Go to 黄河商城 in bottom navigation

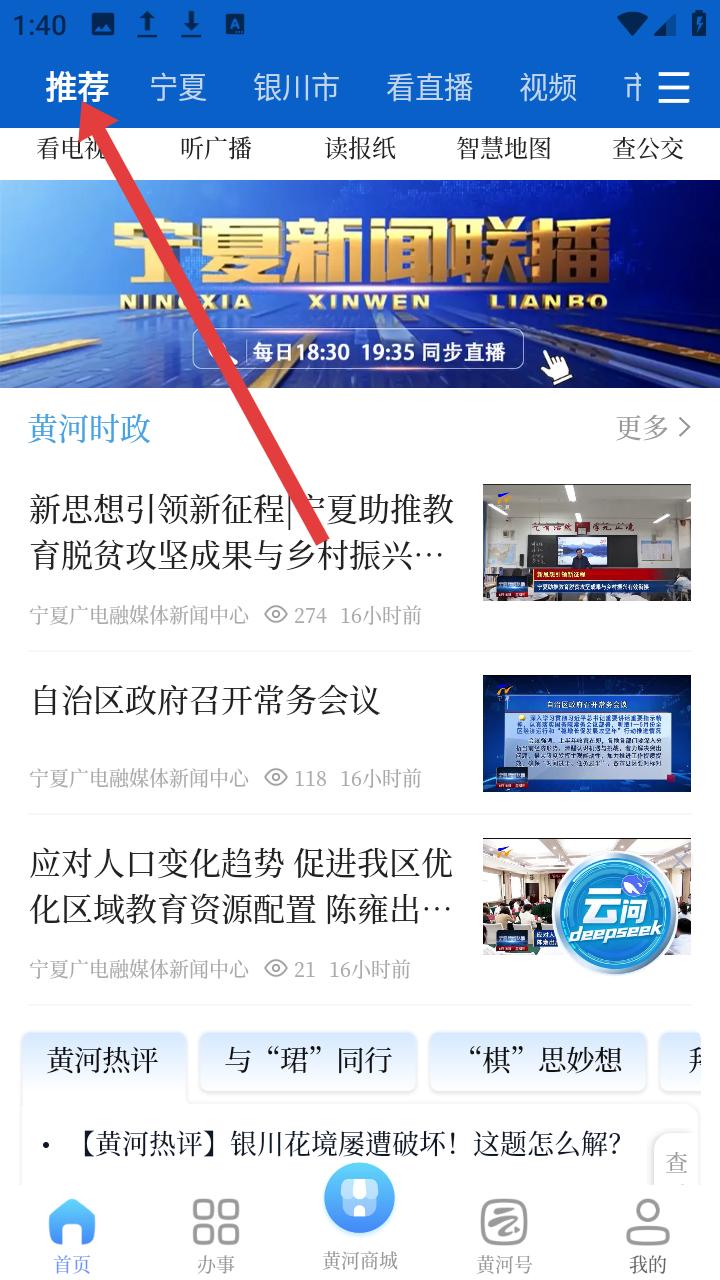(x=360, y=1218)
